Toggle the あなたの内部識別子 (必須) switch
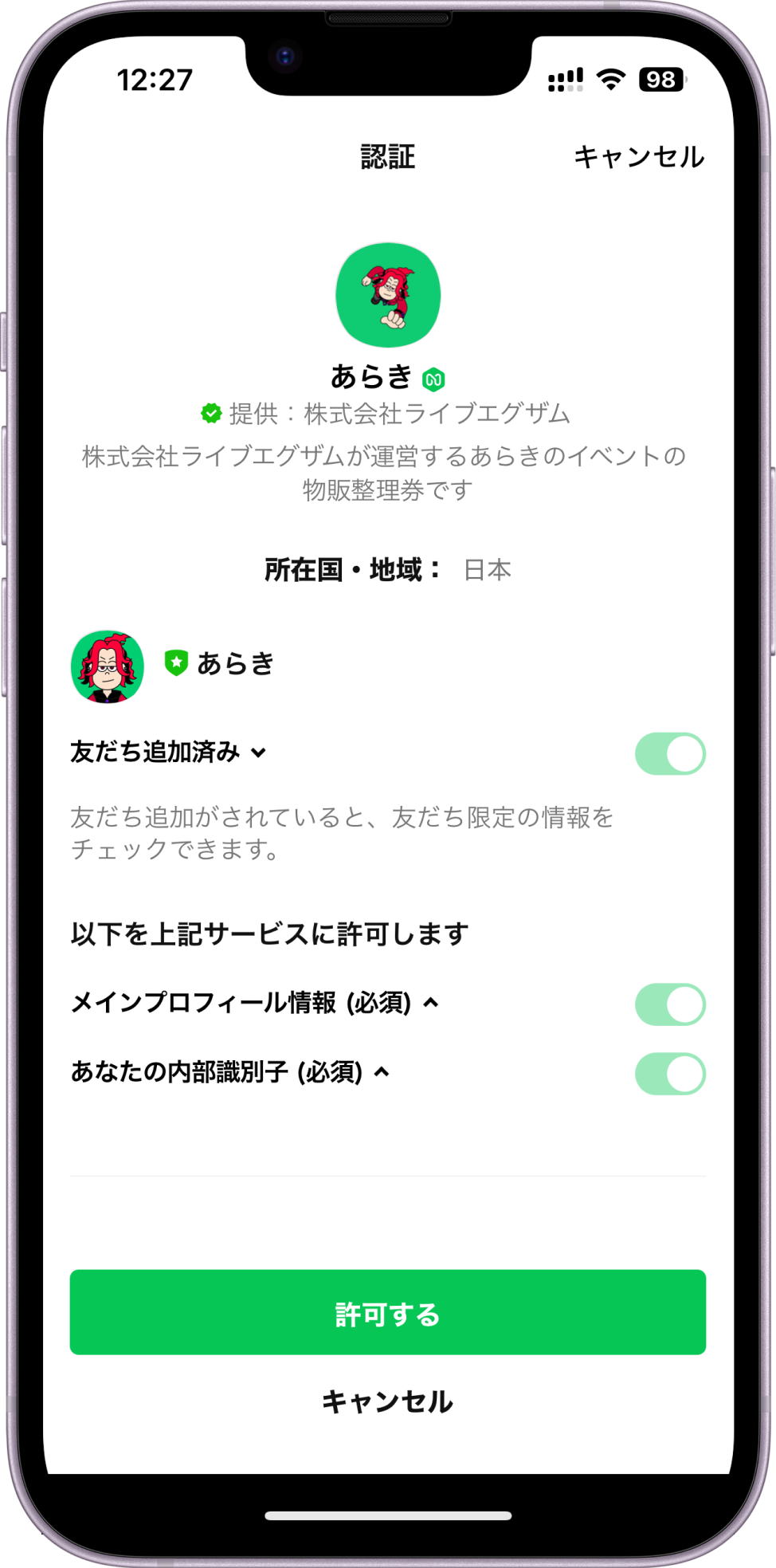Viewport: 776px width, 1568px height. point(669,1074)
